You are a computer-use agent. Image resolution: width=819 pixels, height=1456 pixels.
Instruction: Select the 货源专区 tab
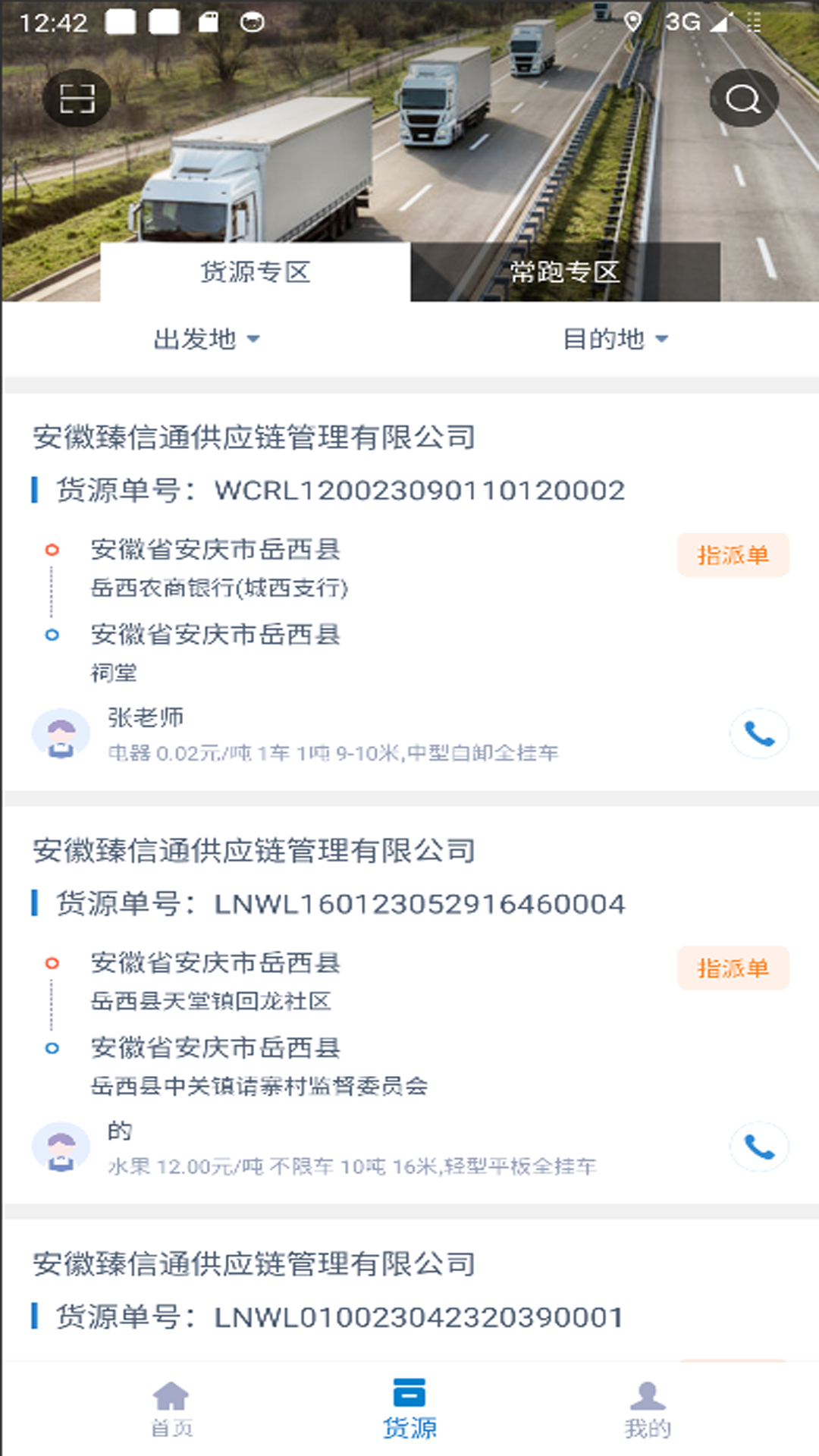[x=256, y=273]
